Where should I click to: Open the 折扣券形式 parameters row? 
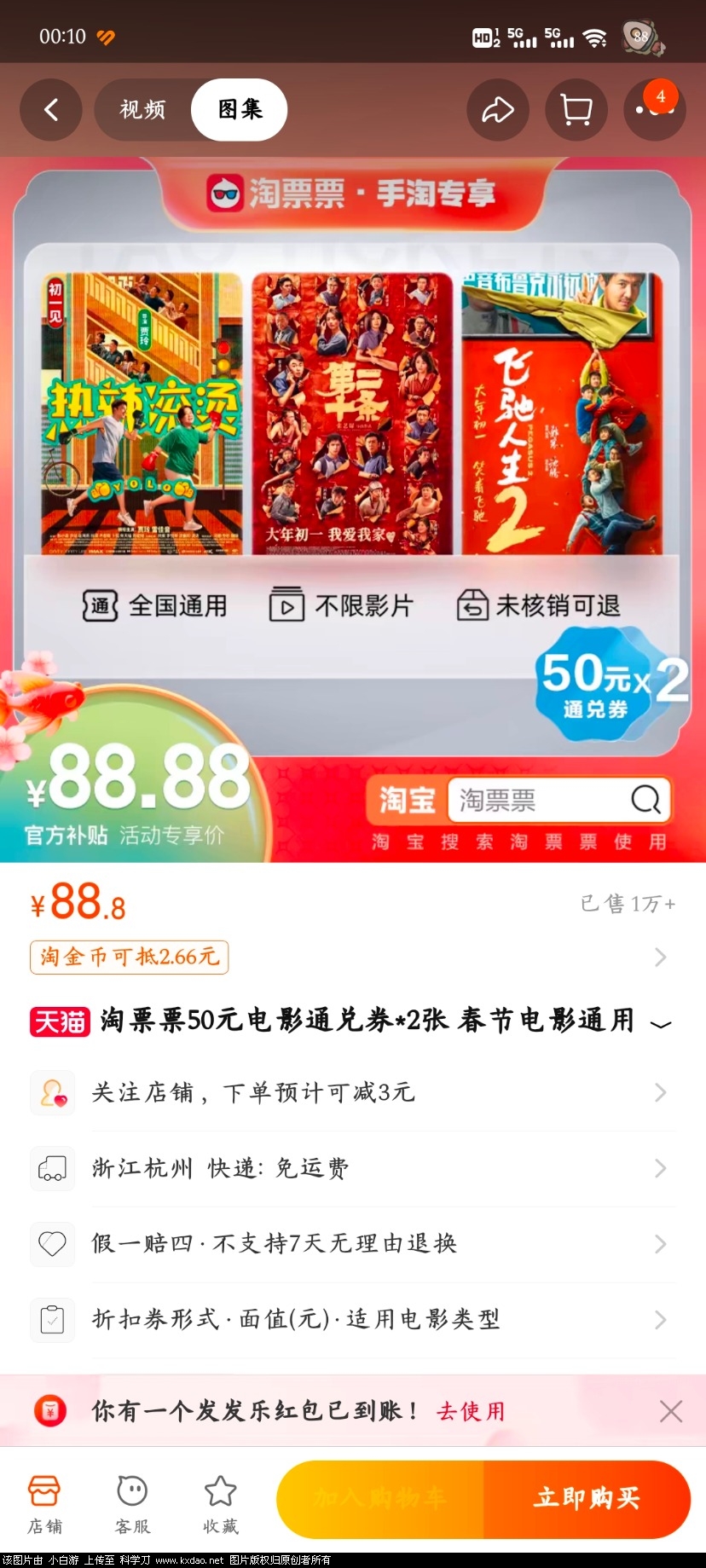point(351,1320)
